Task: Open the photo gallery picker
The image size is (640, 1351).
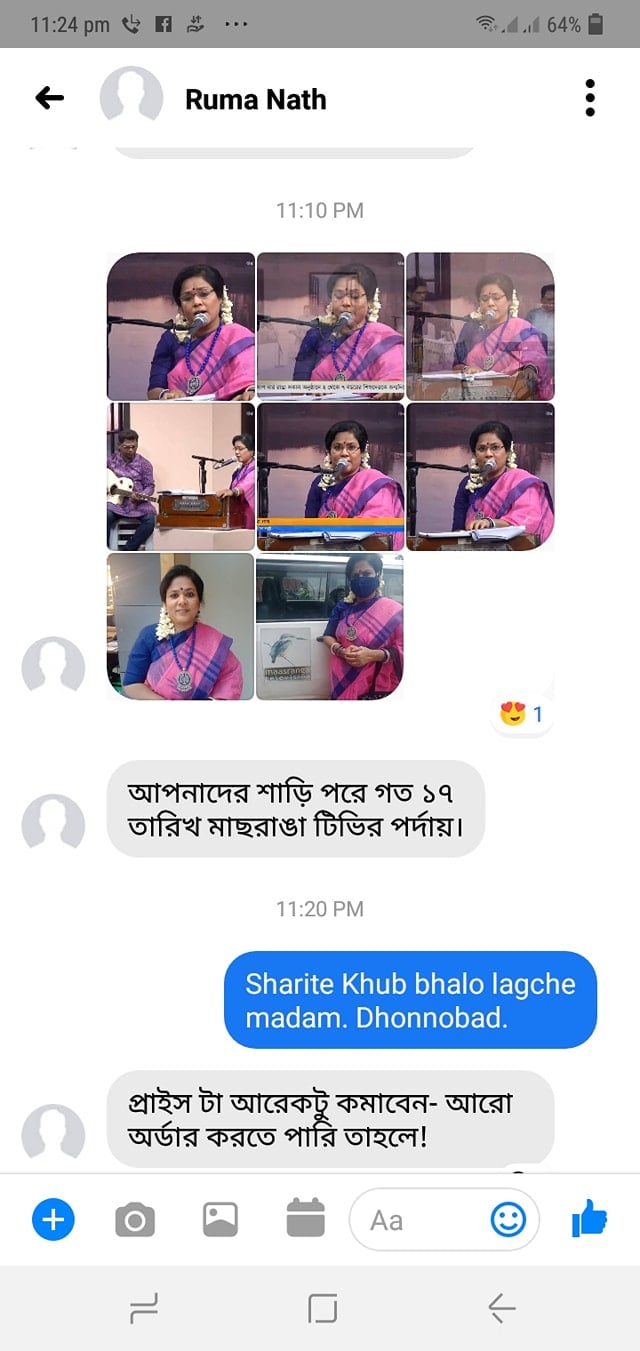Action: click(x=220, y=1220)
